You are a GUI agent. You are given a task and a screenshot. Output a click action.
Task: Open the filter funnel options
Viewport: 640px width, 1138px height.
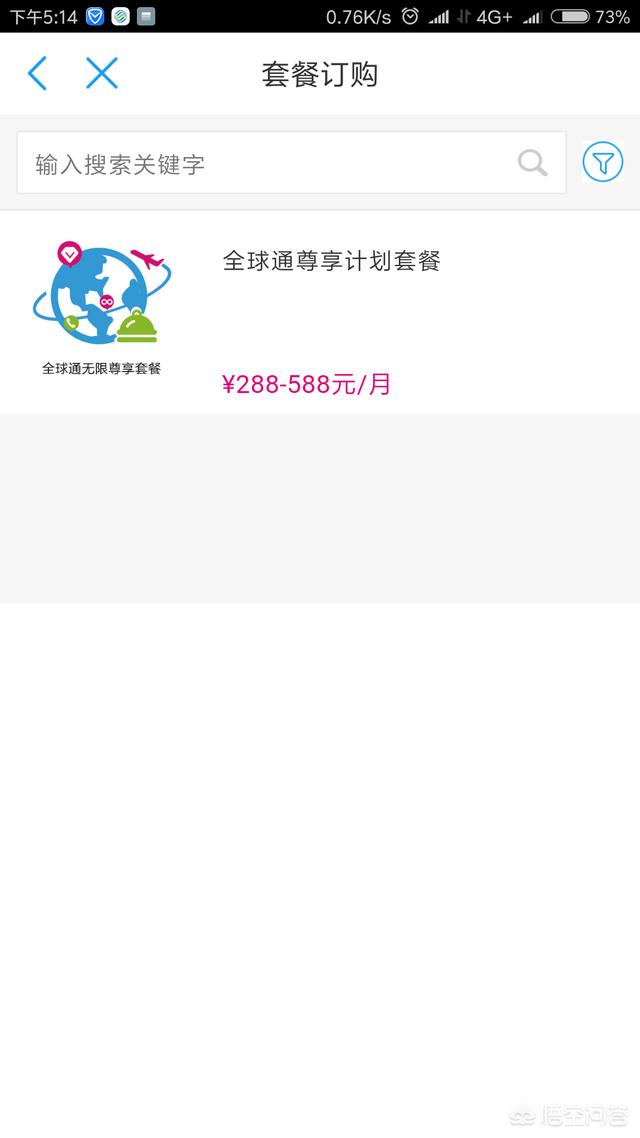[603, 163]
